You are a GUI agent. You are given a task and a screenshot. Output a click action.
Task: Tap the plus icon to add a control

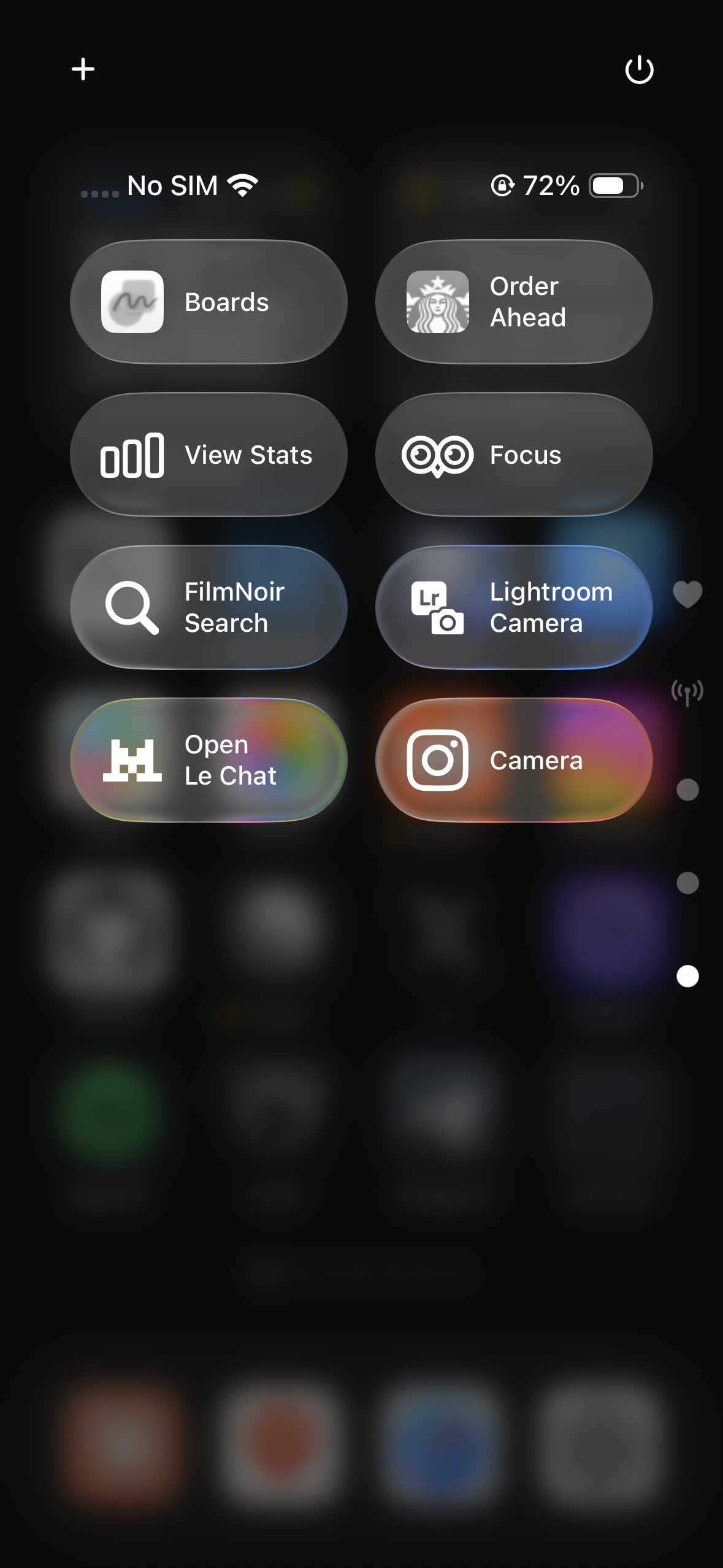point(83,69)
